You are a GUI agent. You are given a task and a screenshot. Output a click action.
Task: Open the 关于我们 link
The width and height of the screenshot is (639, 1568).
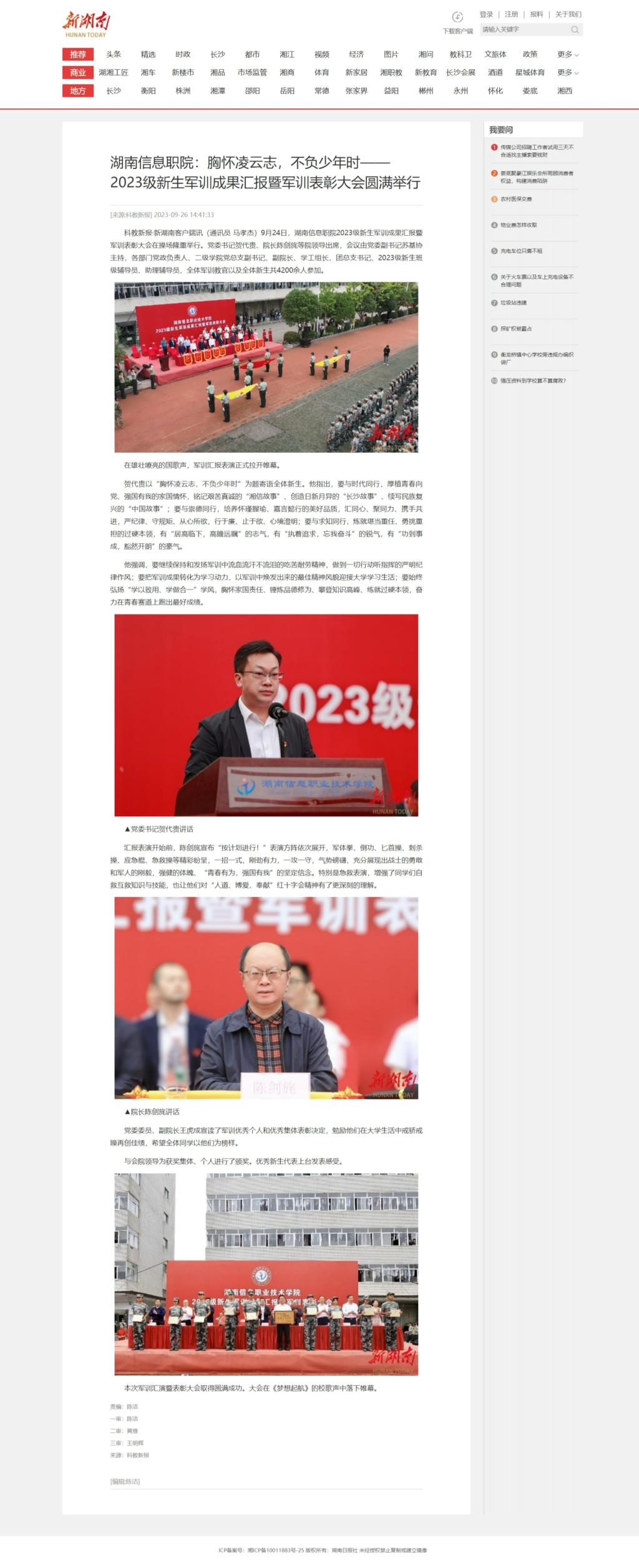point(568,14)
